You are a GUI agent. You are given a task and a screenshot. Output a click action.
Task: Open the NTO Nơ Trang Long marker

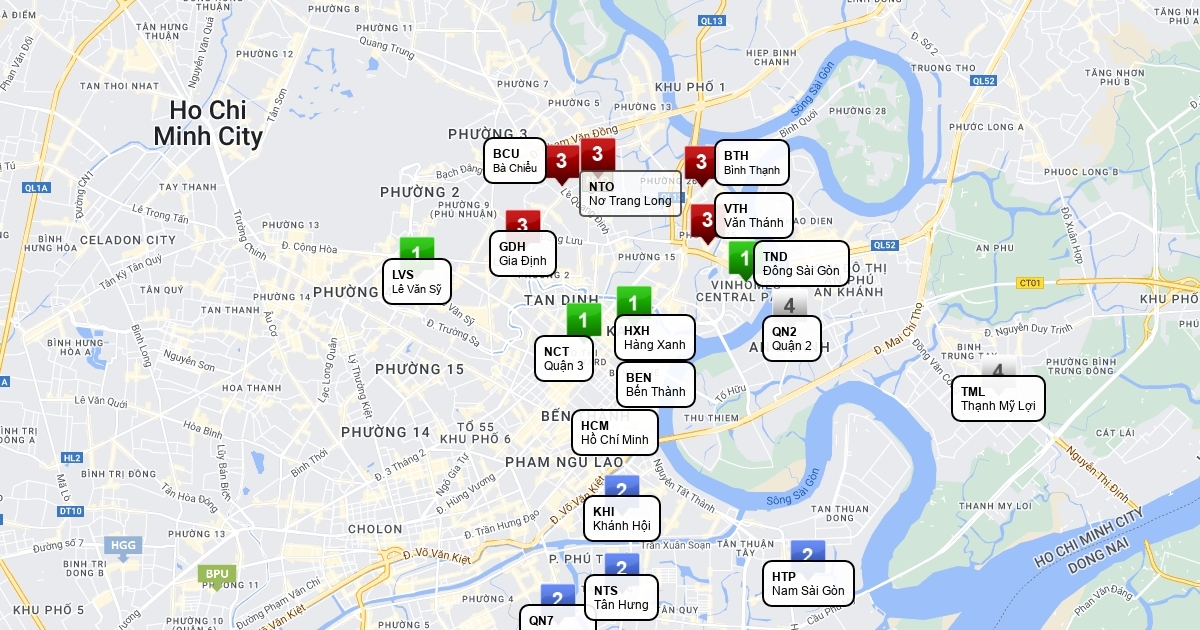(x=630, y=194)
